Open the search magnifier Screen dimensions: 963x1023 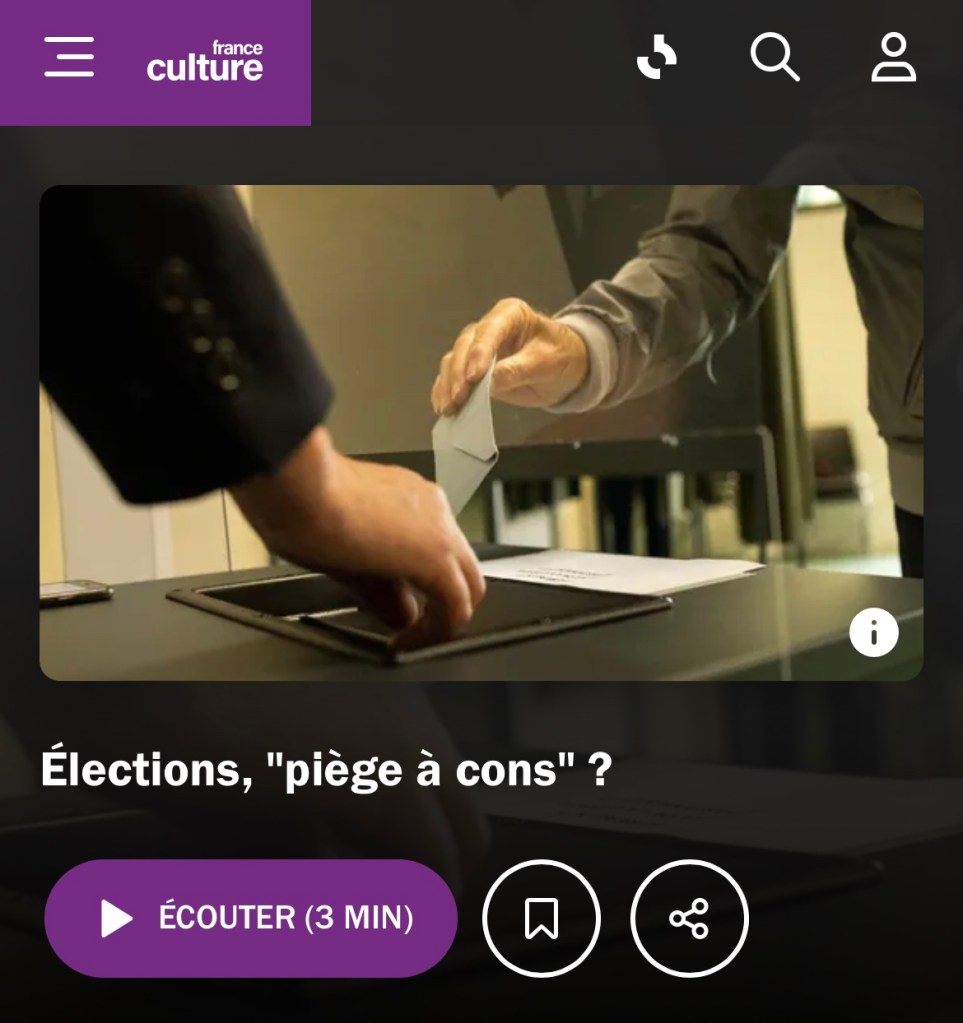[x=775, y=57]
